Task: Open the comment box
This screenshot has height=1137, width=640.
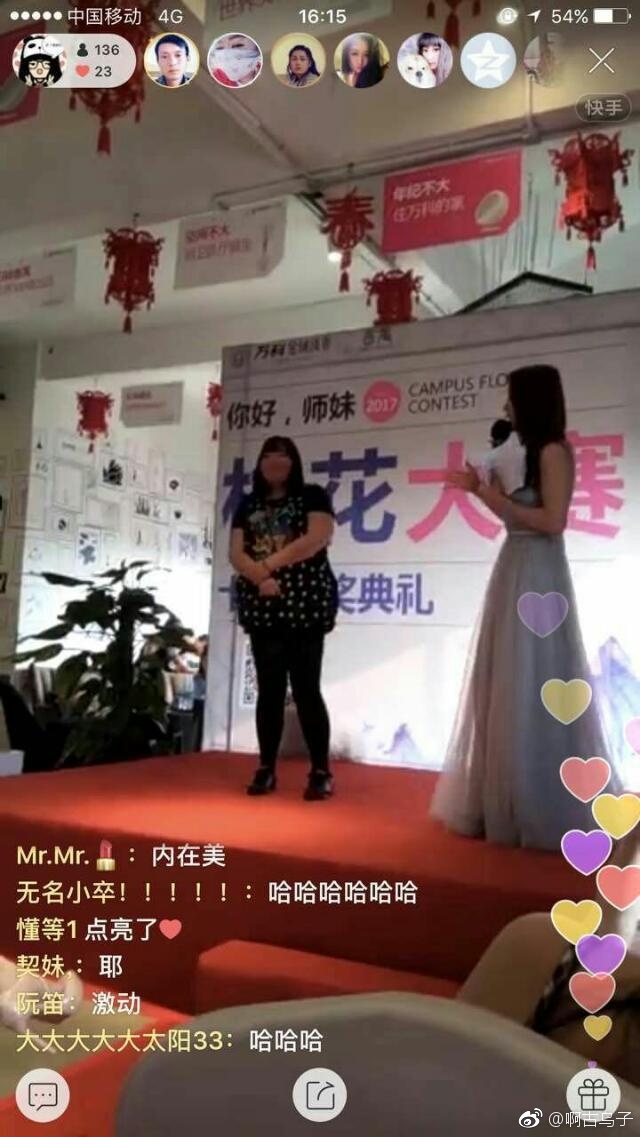Action: point(42,1096)
